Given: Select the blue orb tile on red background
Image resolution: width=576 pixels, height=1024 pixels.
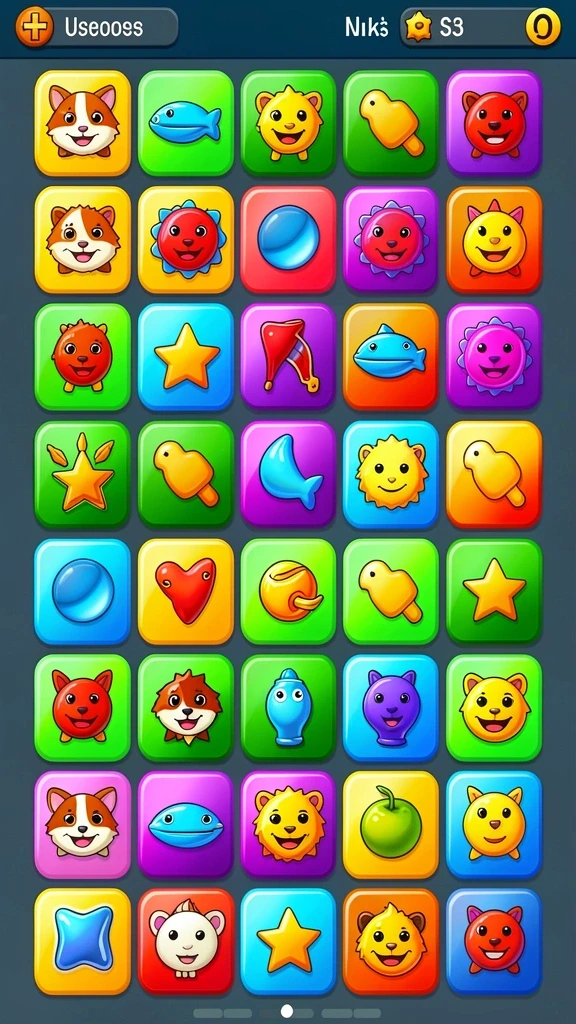Looking at the screenshot, I should 288,239.
